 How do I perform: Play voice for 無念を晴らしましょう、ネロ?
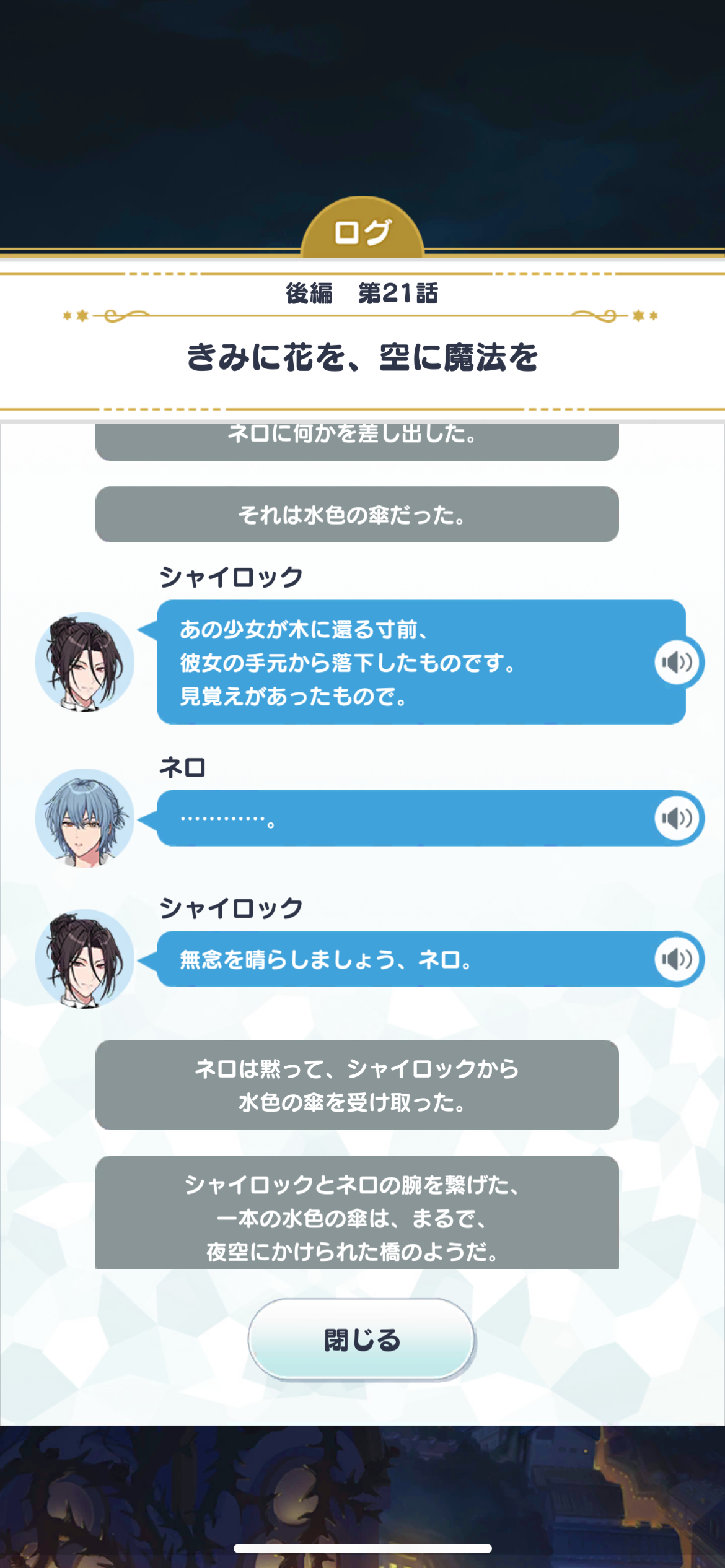677,959
